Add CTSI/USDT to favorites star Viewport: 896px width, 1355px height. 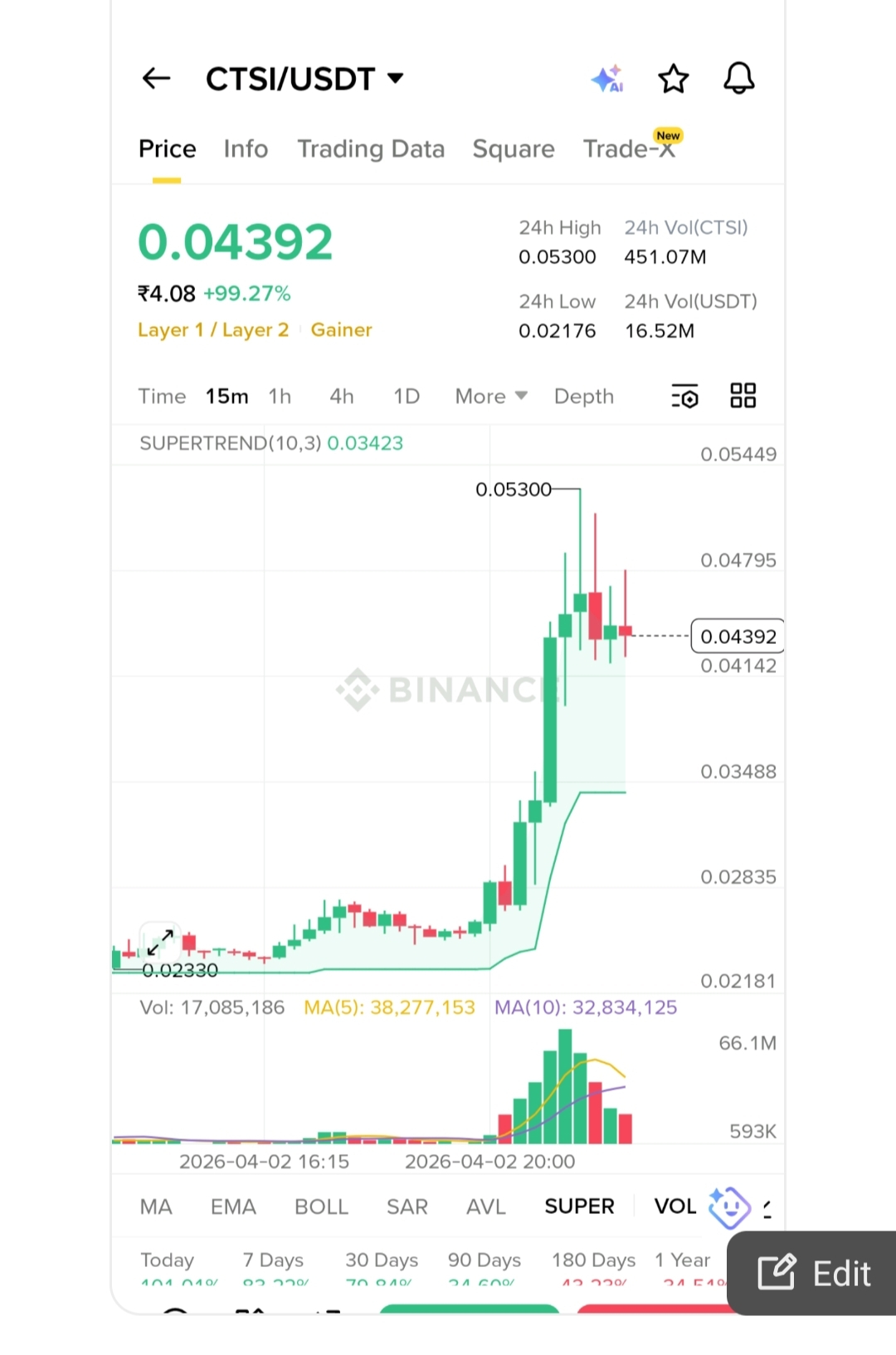pos(673,79)
